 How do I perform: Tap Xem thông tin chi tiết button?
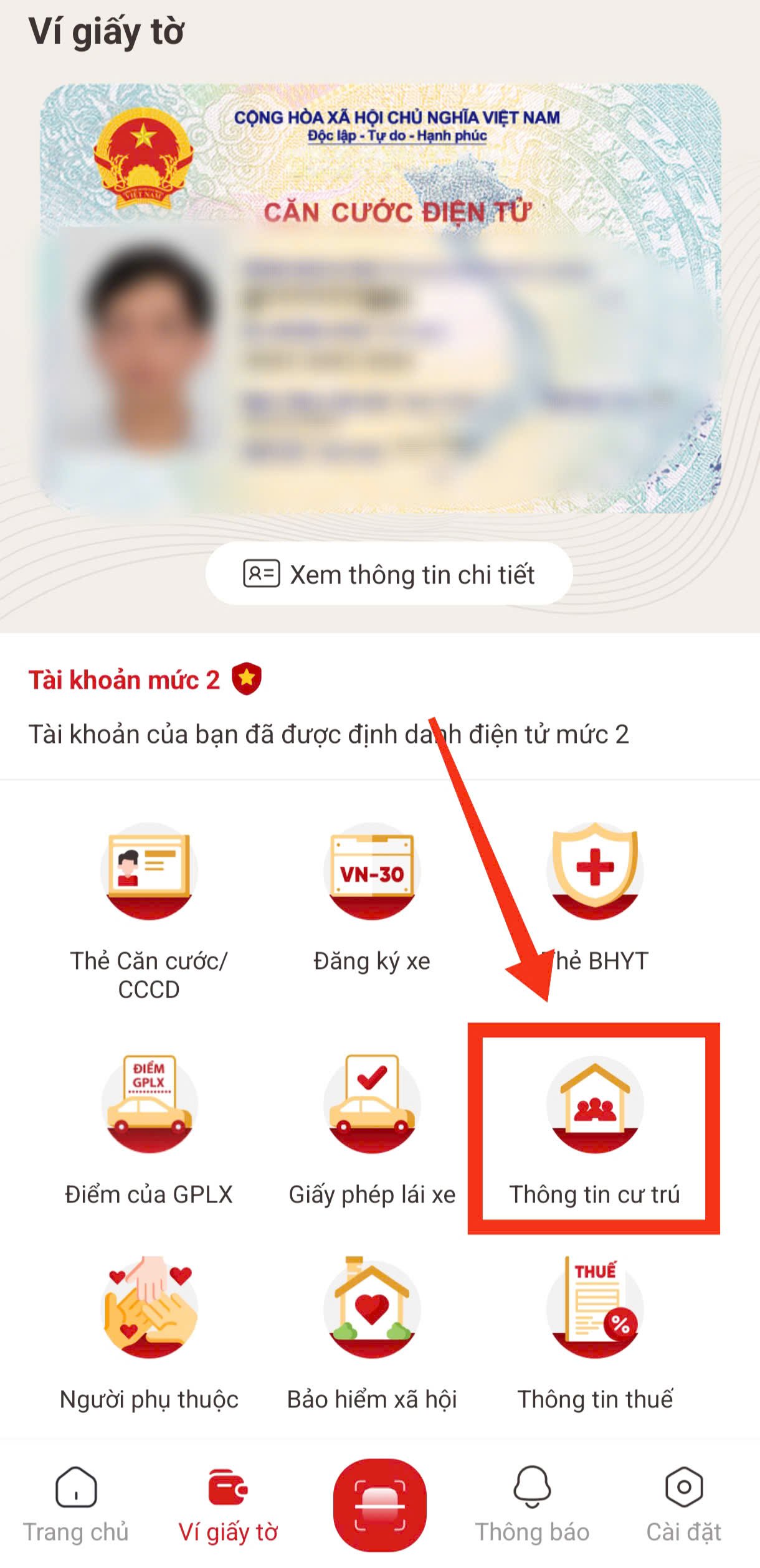pos(389,574)
